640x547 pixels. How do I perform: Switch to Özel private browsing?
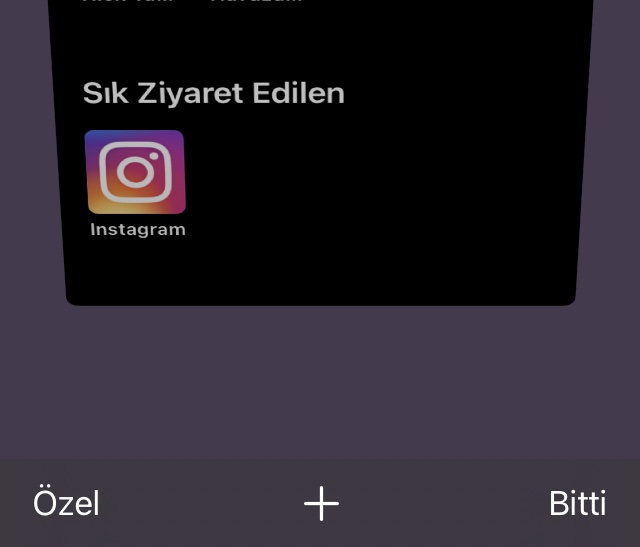point(66,503)
